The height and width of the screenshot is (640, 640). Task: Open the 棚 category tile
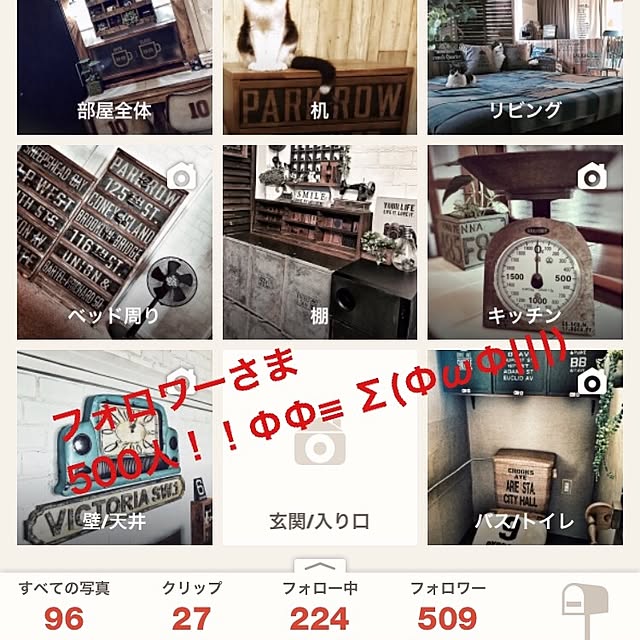click(x=319, y=243)
